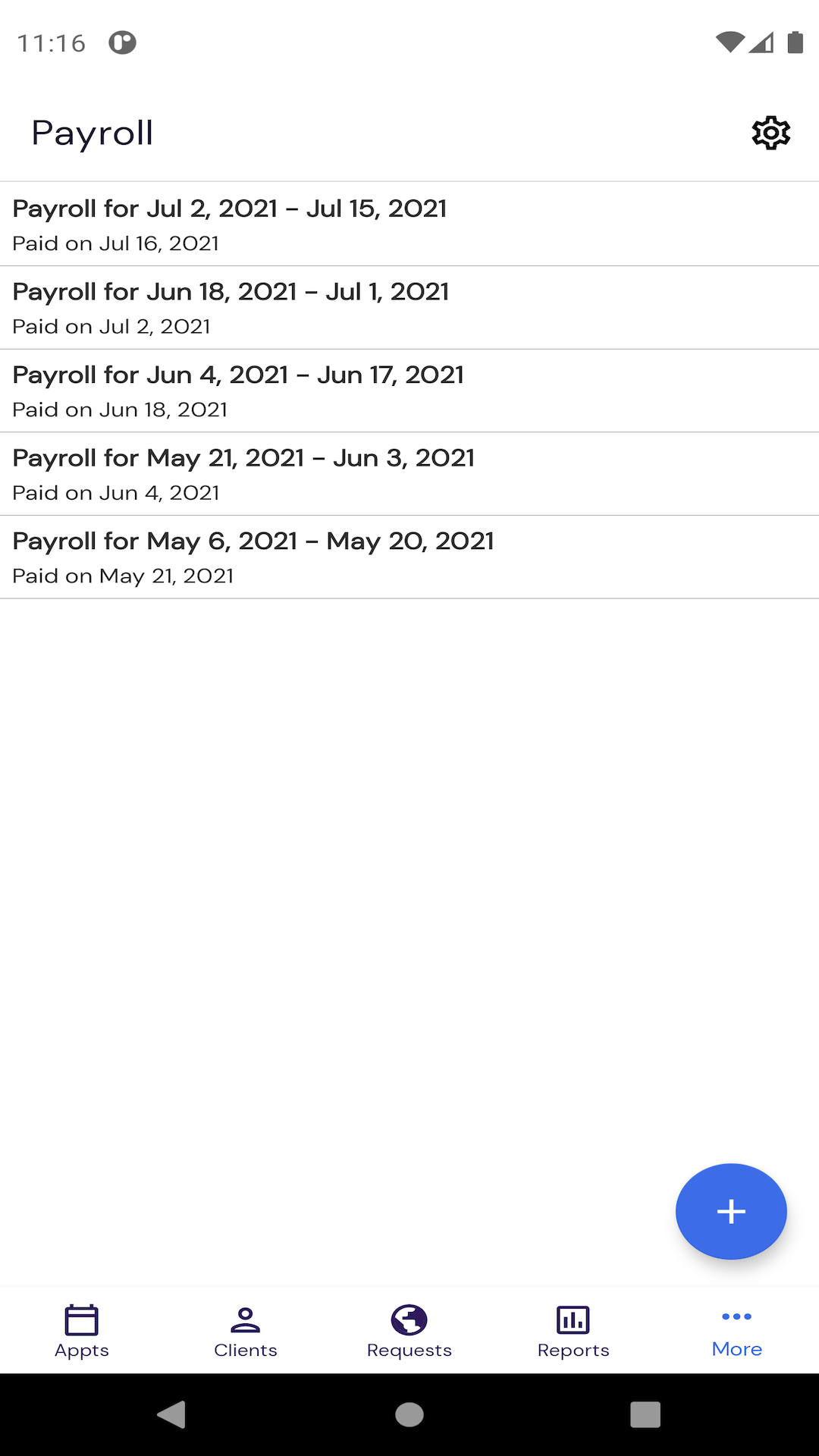Tap the battery indicator icon

[x=795, y=43]
